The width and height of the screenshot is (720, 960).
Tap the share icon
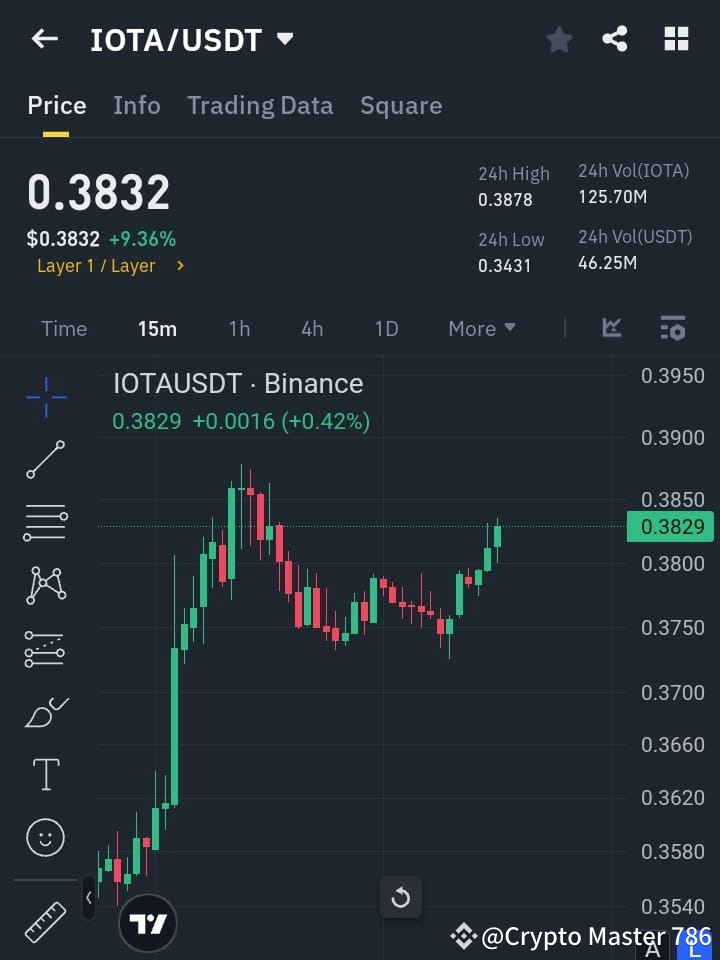[x=615, y=39]
